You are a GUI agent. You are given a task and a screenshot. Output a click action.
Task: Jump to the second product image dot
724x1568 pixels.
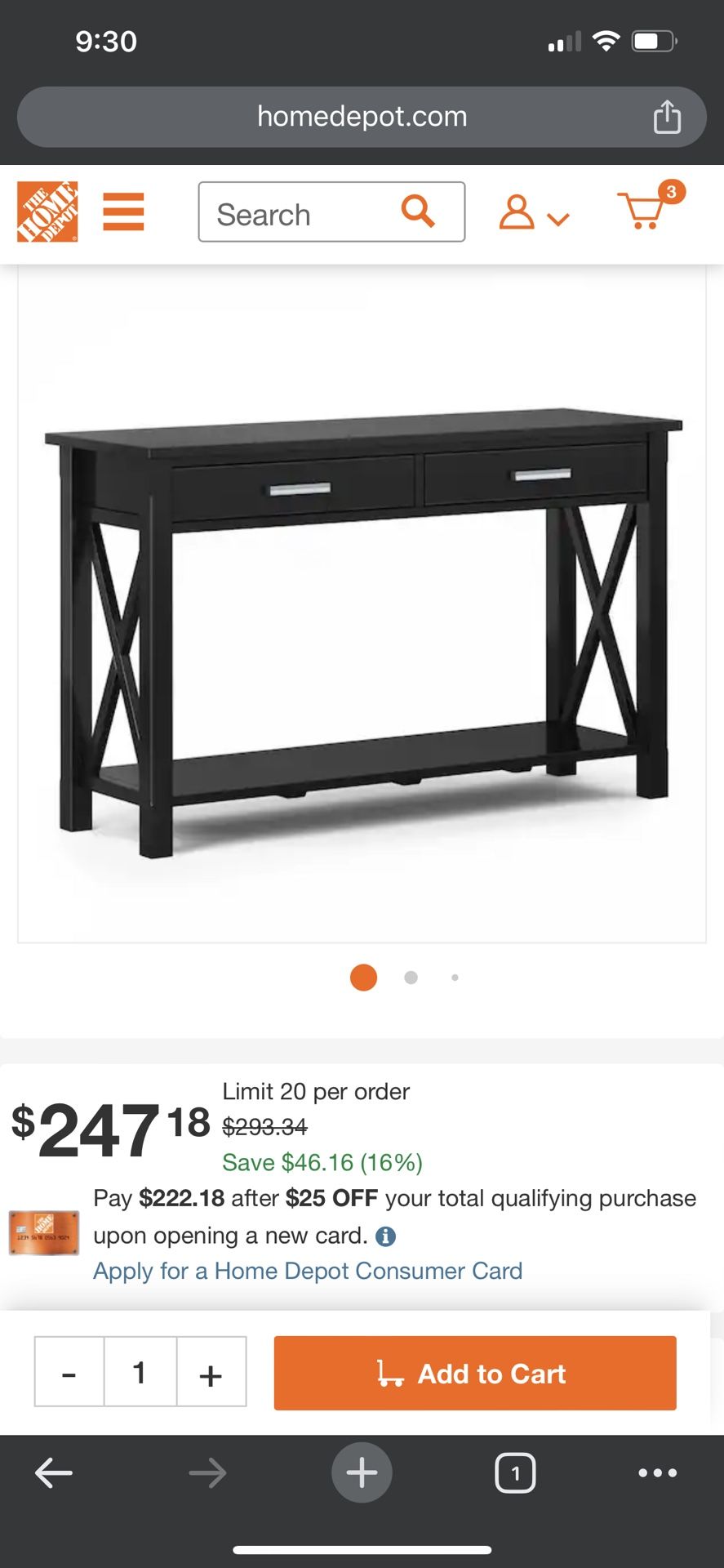click(411, 978)
